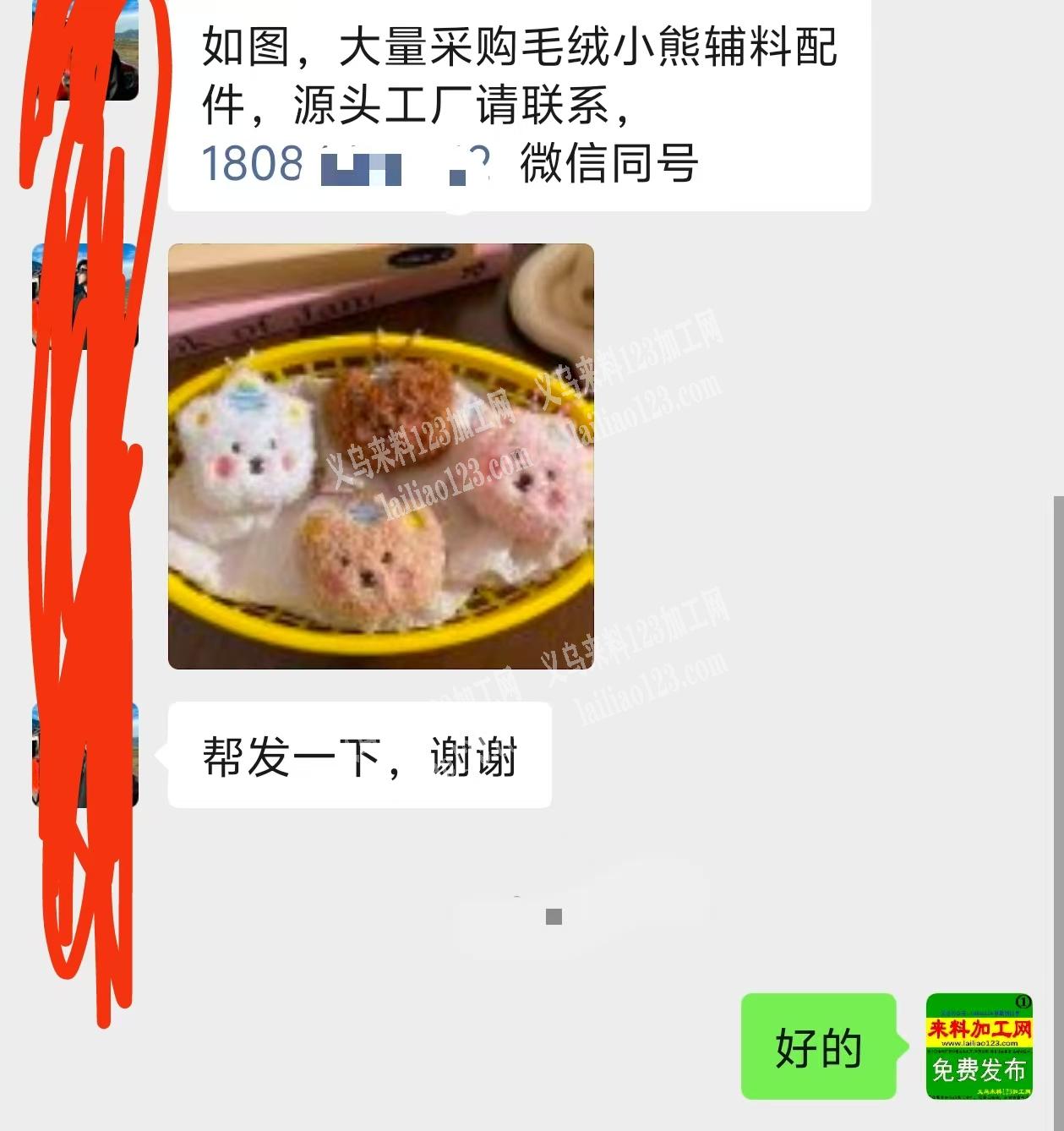Tap the phone number starting with 1808
The image size is (1064, 1131).
tap(345, 163)
